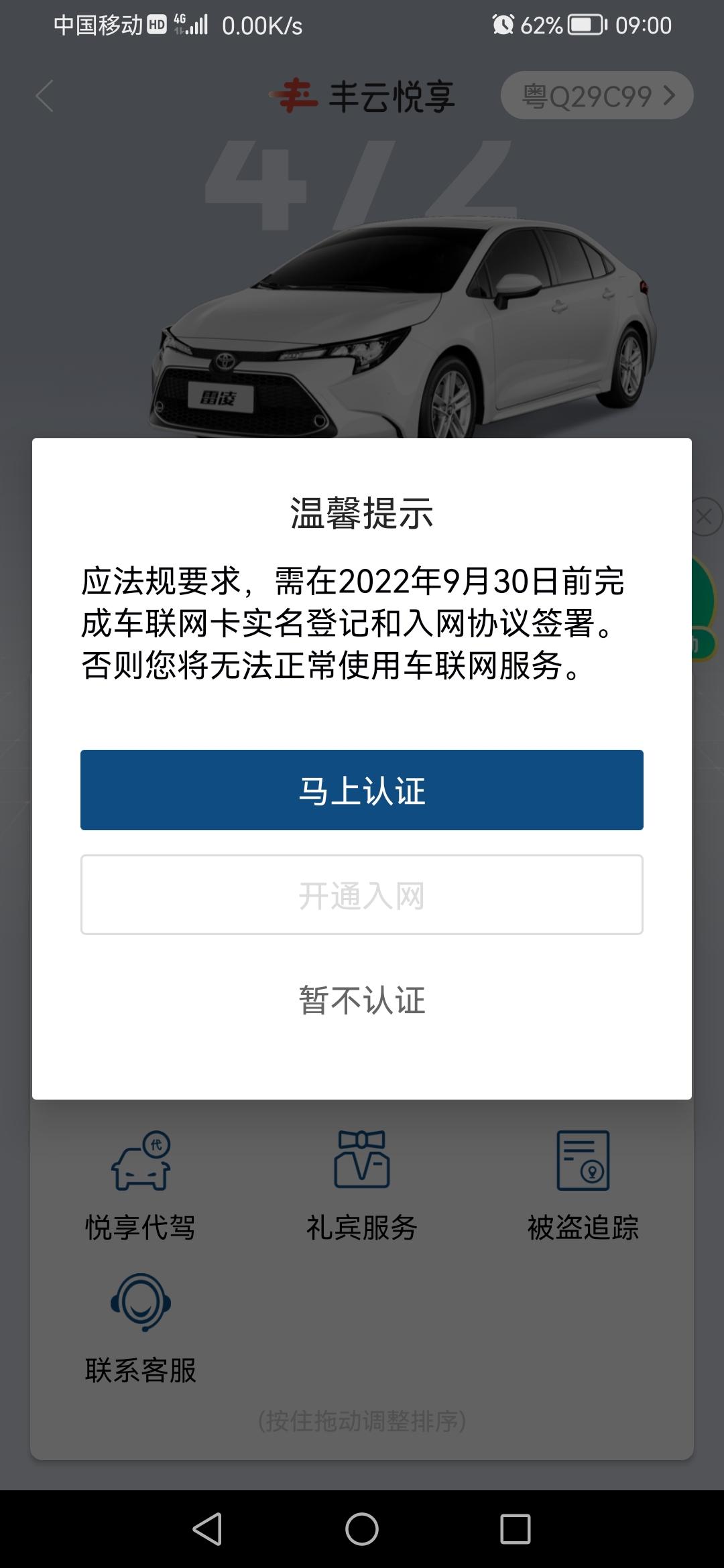This screenshot has height=1568, width=724.
Task: Tap the system back button
Action: click(x=207, y=1529)
